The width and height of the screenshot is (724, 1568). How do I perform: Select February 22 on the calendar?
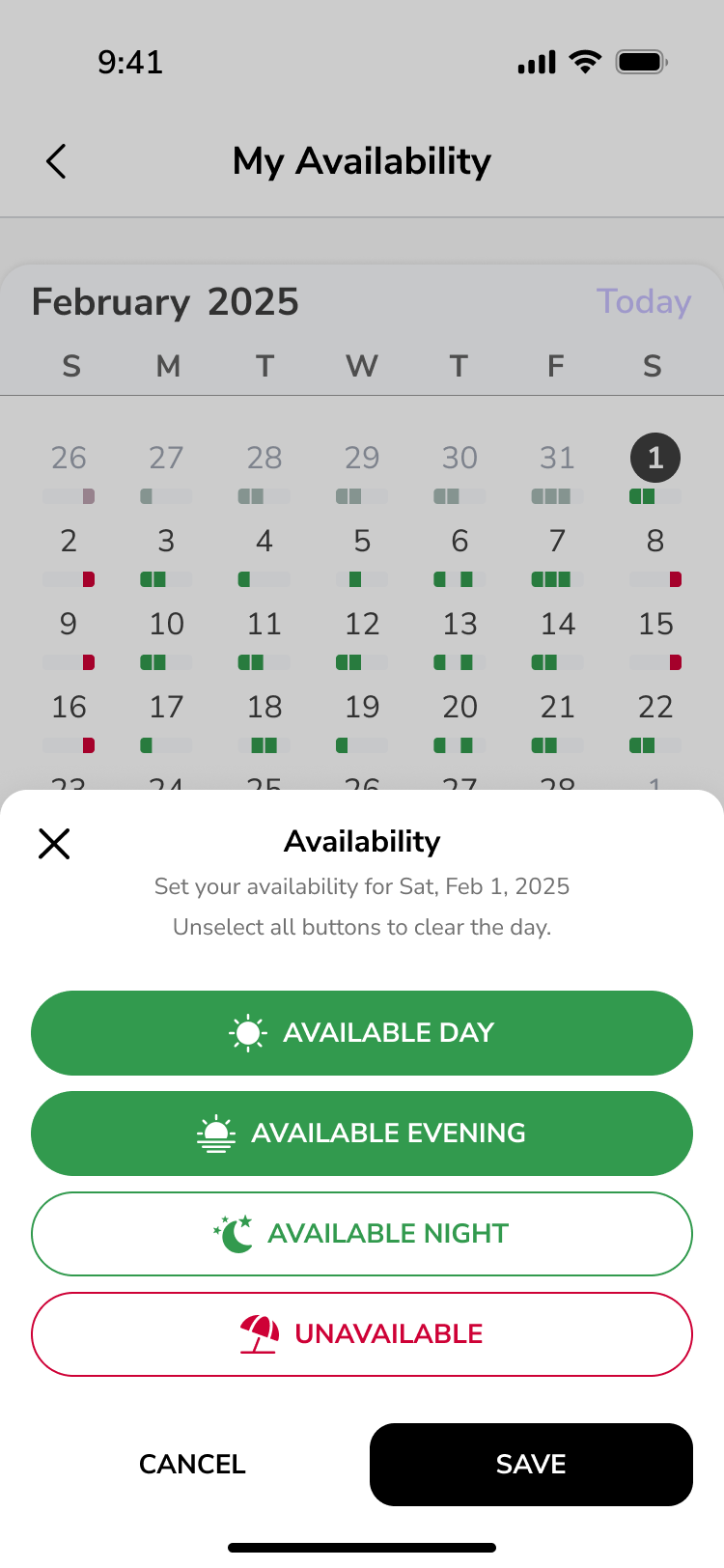[654, 707]
